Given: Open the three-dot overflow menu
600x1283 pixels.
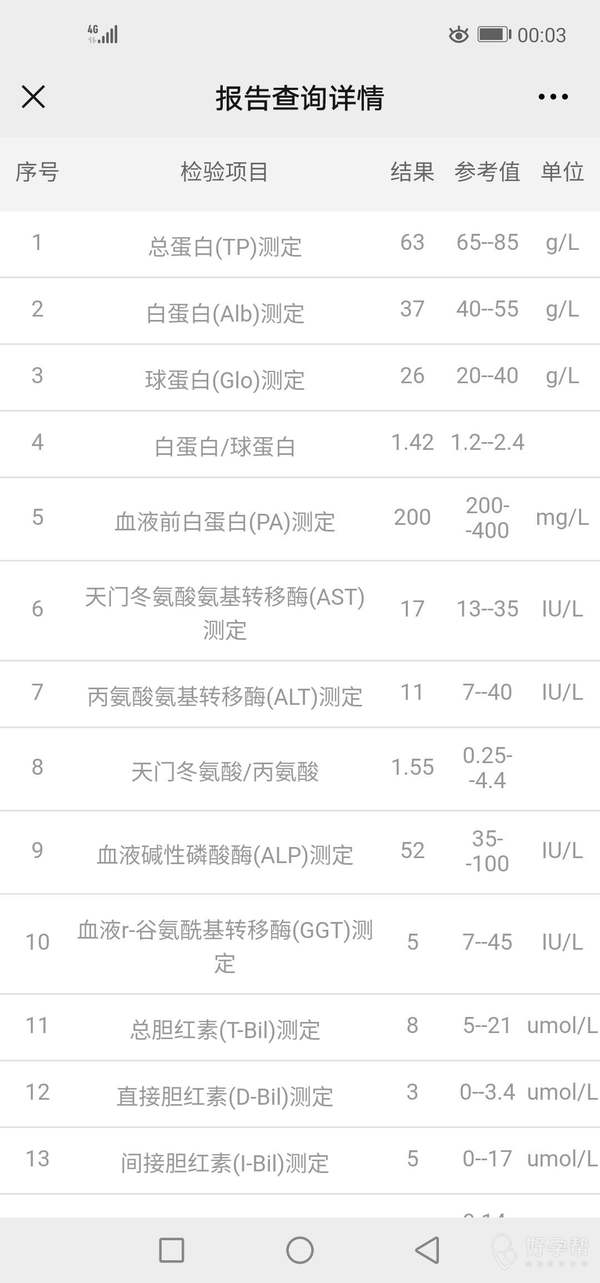Looking at the screenshot, I should pos(553,97).
